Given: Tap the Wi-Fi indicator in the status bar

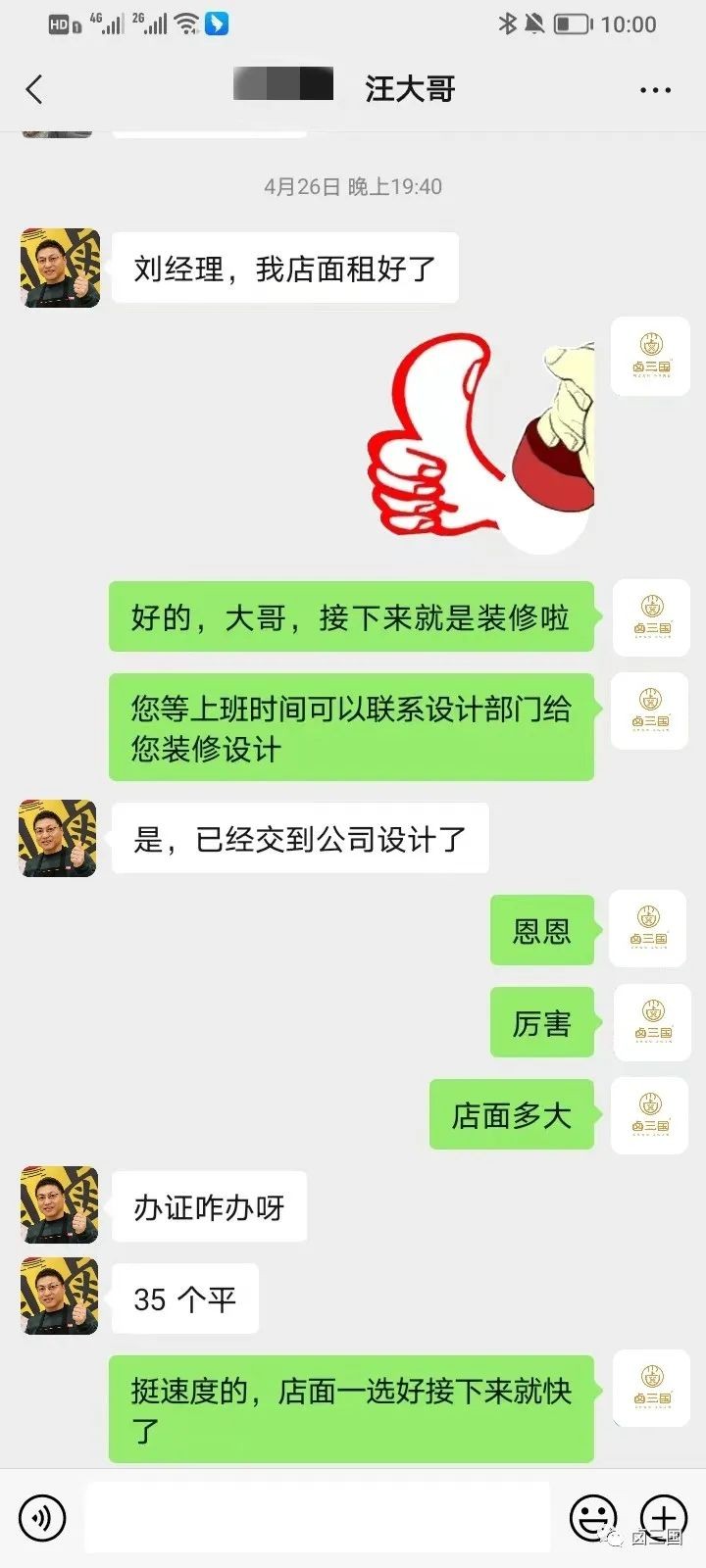Looking at the screenshot, I should click(185, 25).
